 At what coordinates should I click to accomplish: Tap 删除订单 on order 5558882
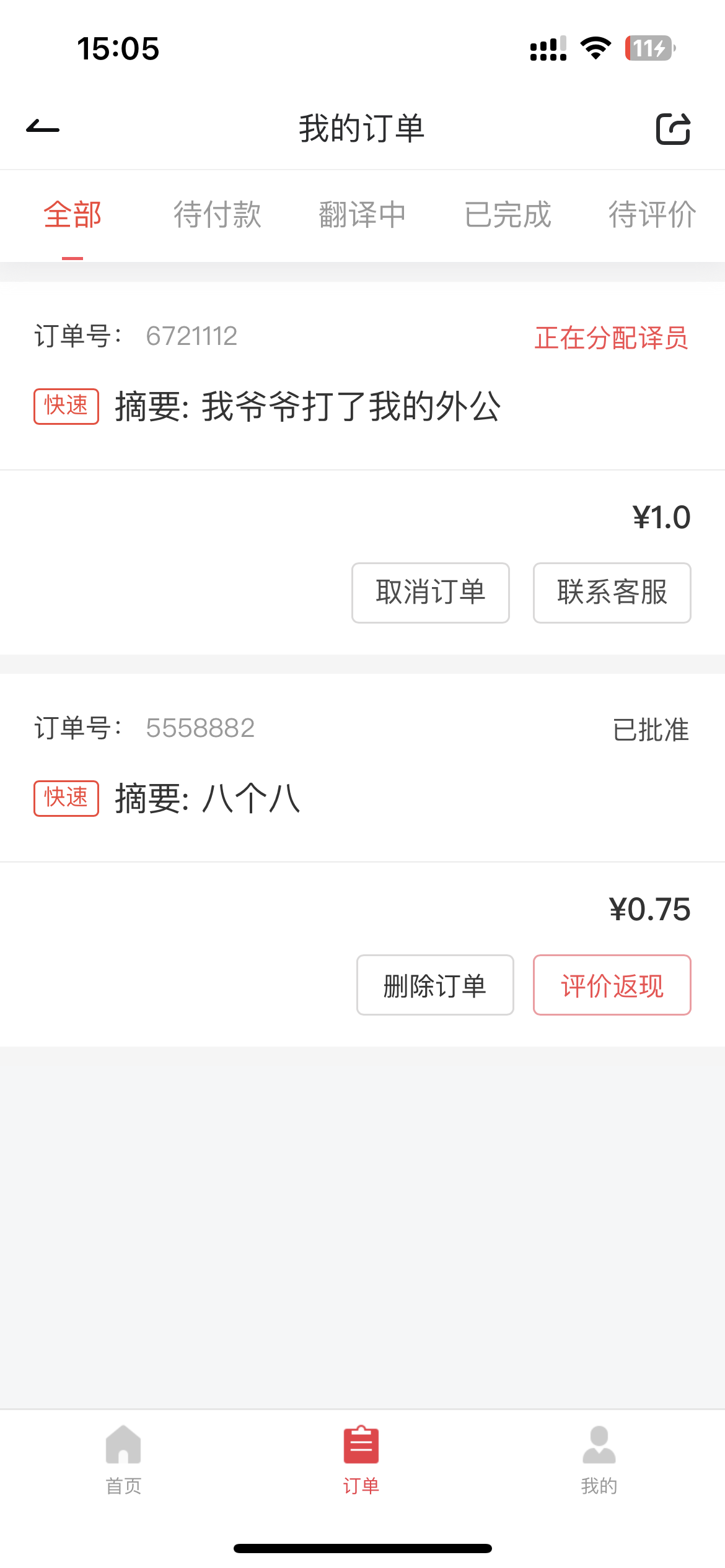(x=435, y=985)
